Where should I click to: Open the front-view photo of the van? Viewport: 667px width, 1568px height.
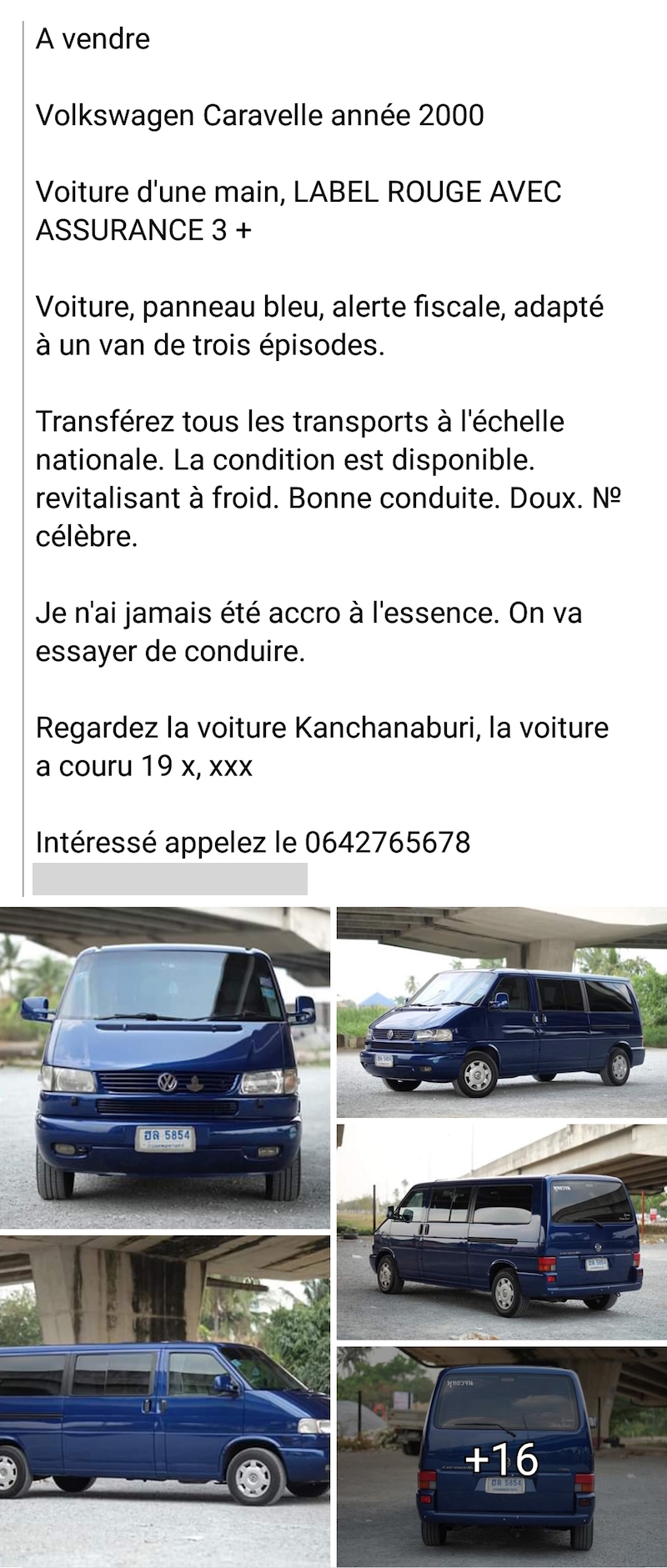(165, 1067)
